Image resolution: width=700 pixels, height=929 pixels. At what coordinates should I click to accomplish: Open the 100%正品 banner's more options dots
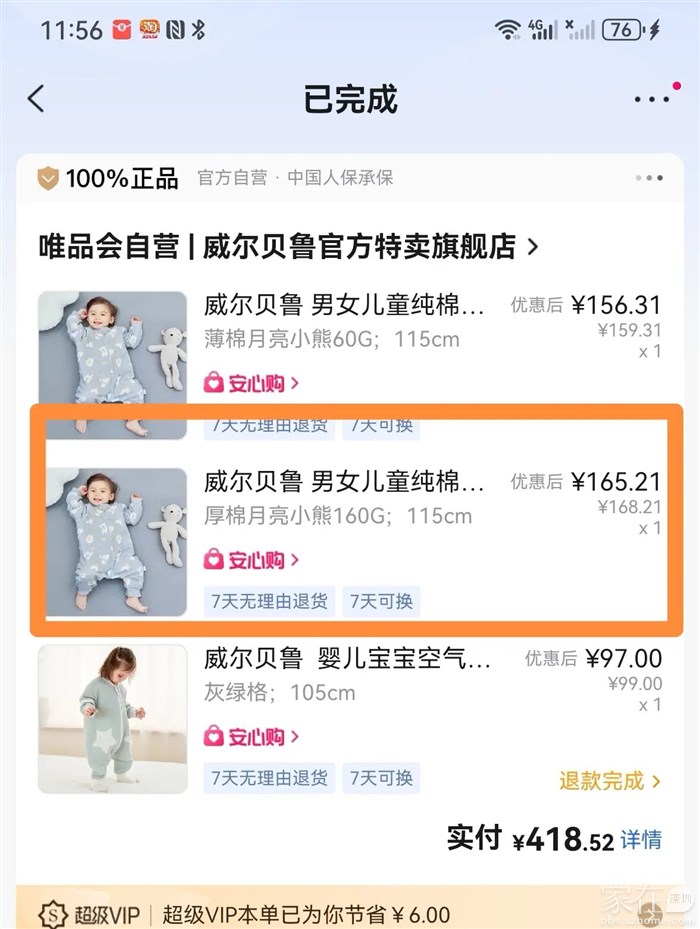point(649,178)
